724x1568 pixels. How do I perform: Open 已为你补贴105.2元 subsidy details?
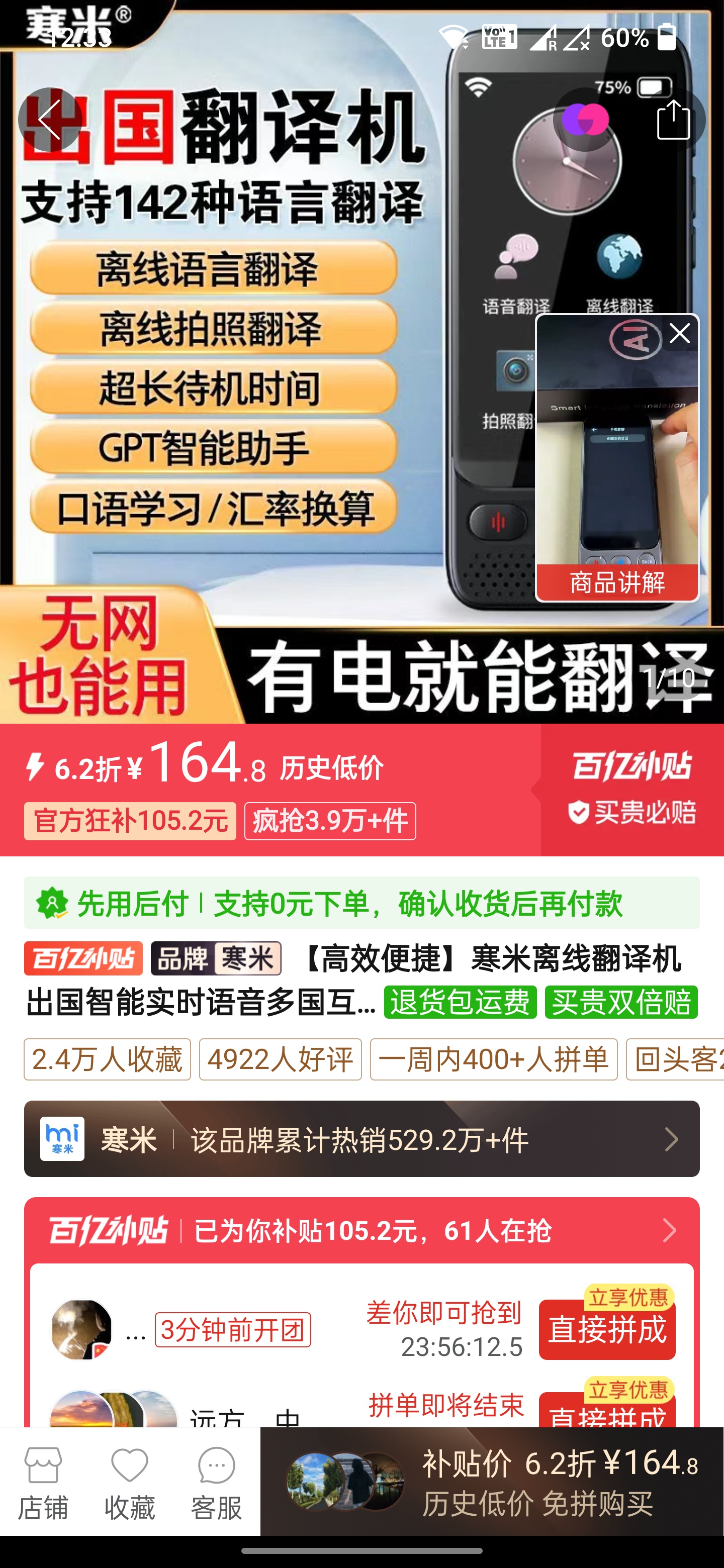point(361,1231)
